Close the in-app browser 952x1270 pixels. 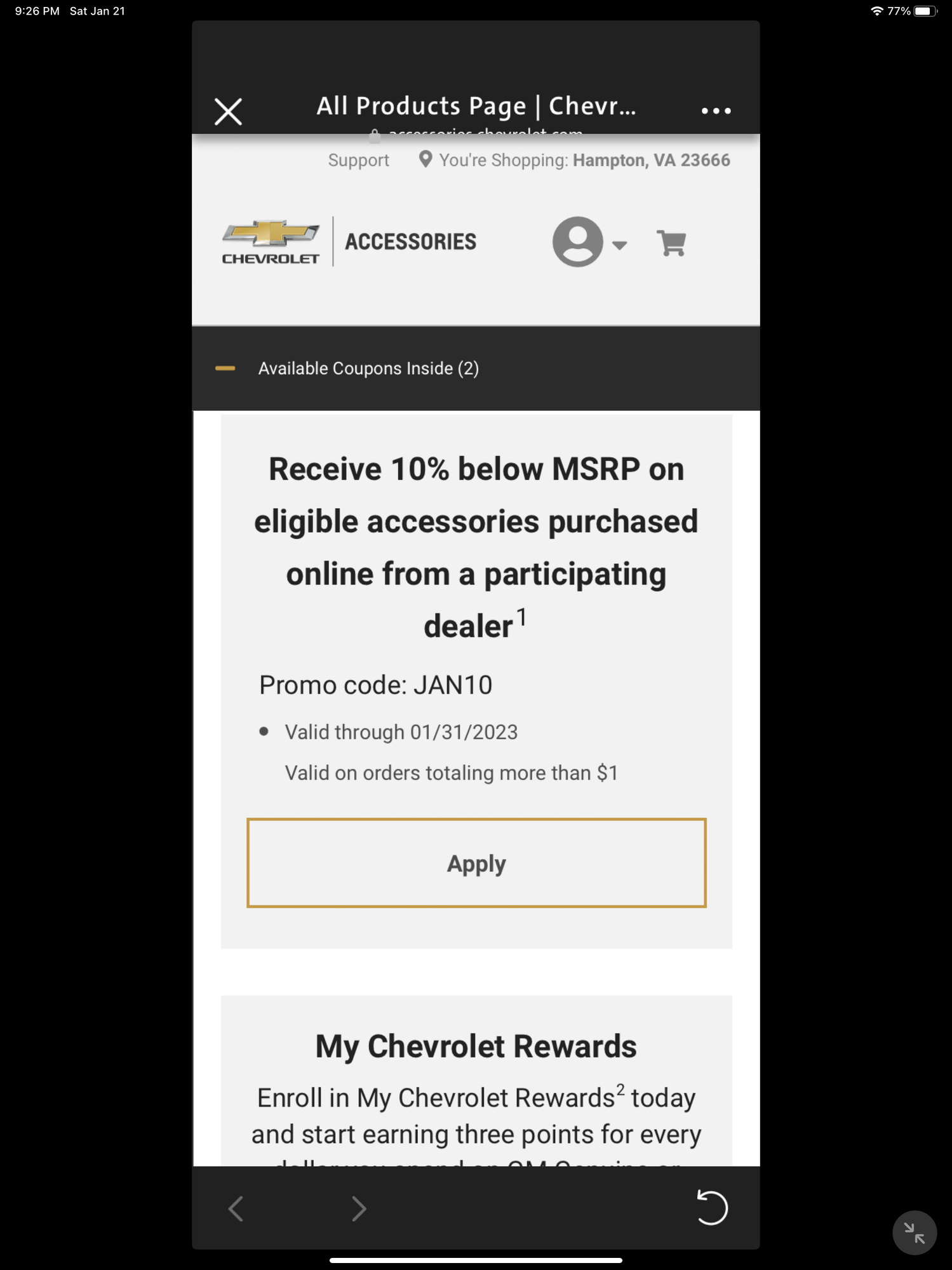click(227, 111)
